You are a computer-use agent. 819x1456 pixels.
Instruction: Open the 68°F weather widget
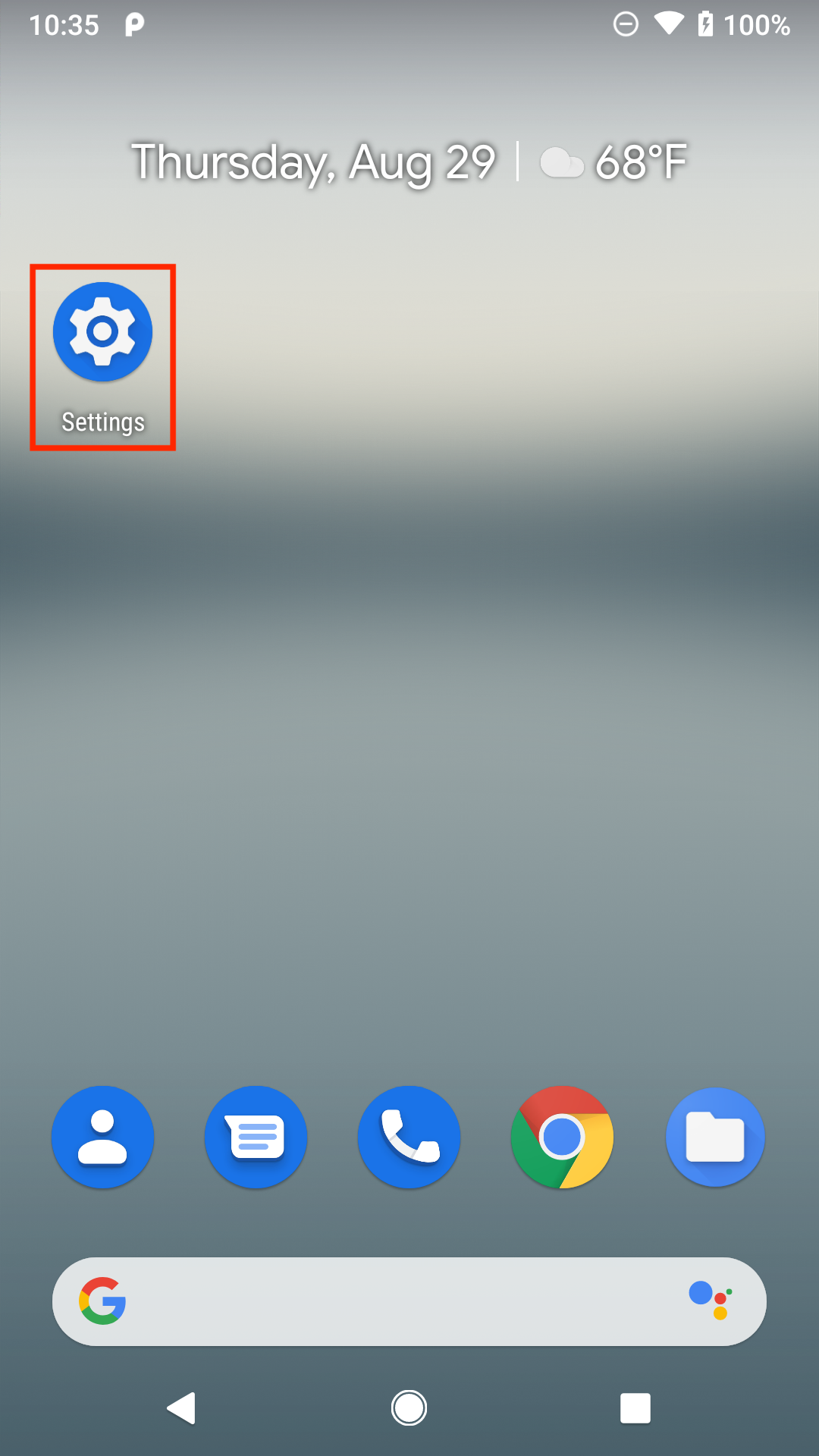(613, 162)
